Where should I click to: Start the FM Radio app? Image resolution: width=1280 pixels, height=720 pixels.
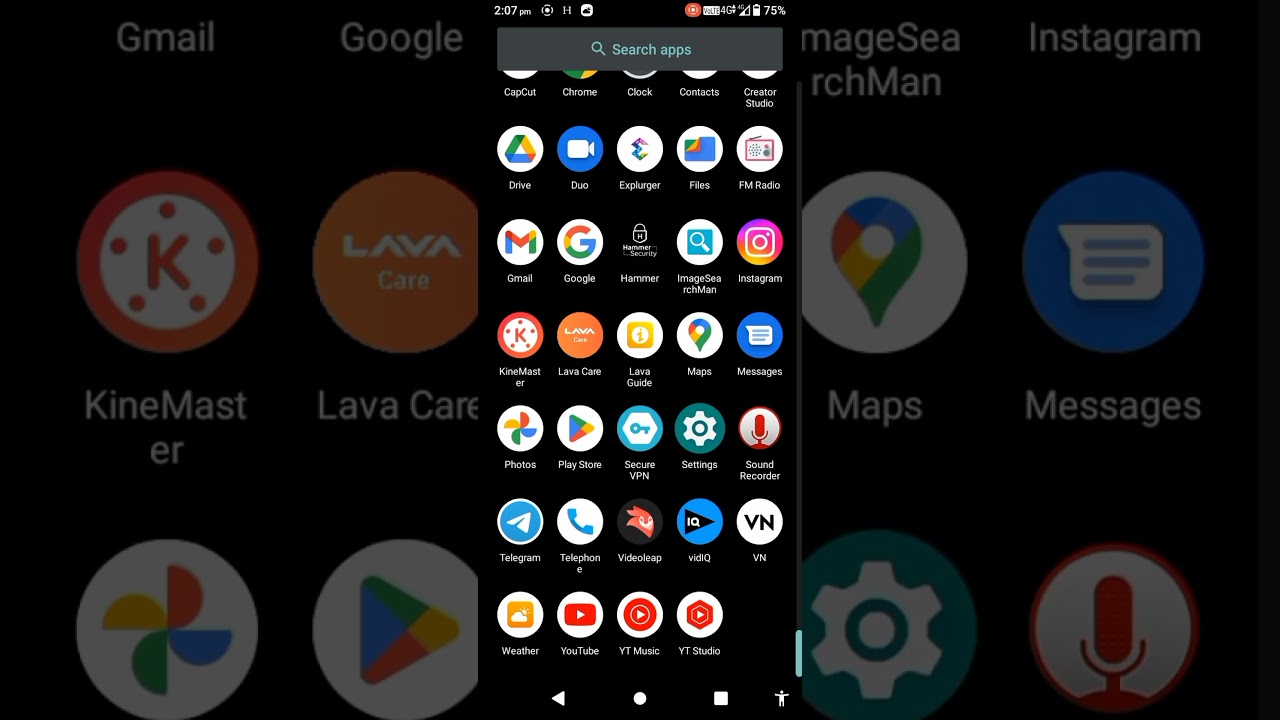(x=759, y=150)
